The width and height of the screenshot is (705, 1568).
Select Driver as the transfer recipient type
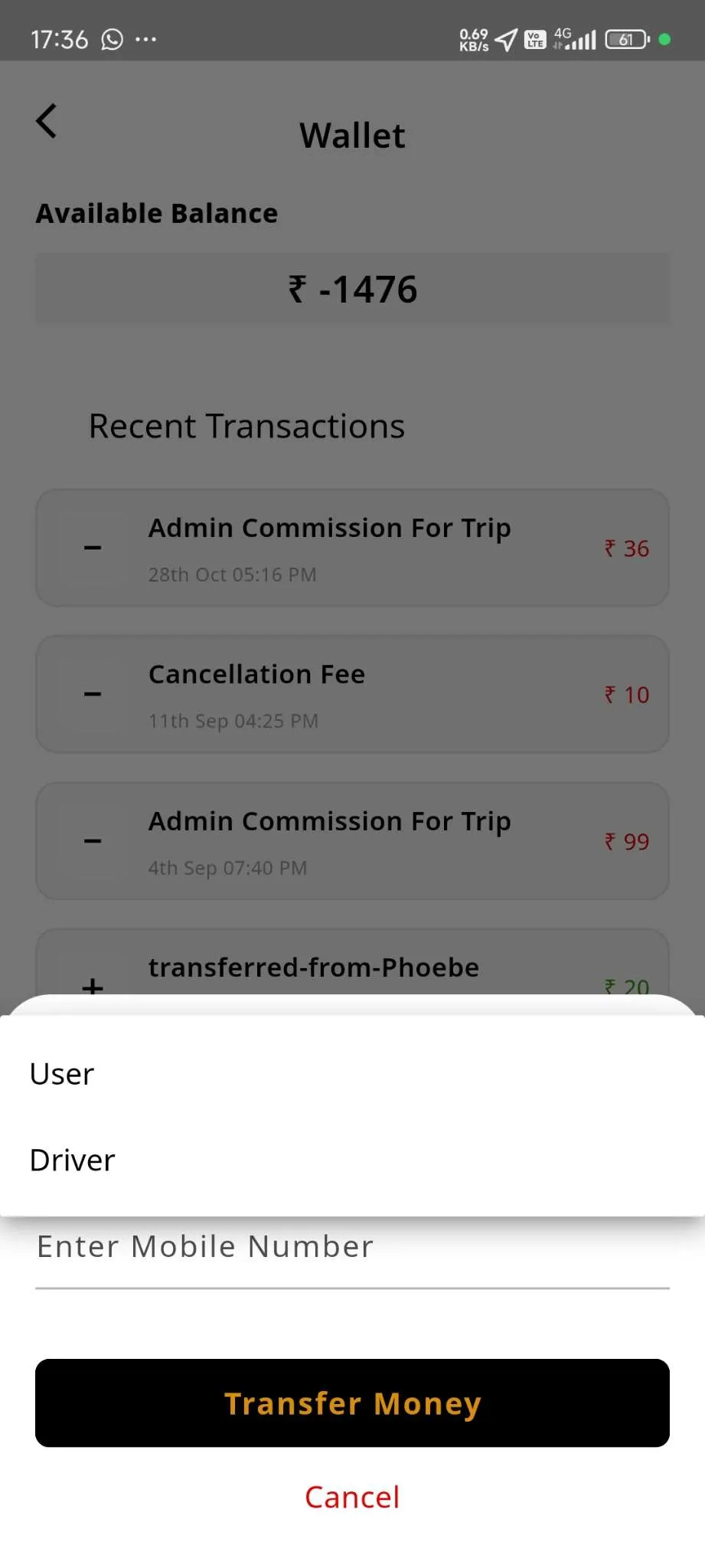click(x=72, y=1160)
